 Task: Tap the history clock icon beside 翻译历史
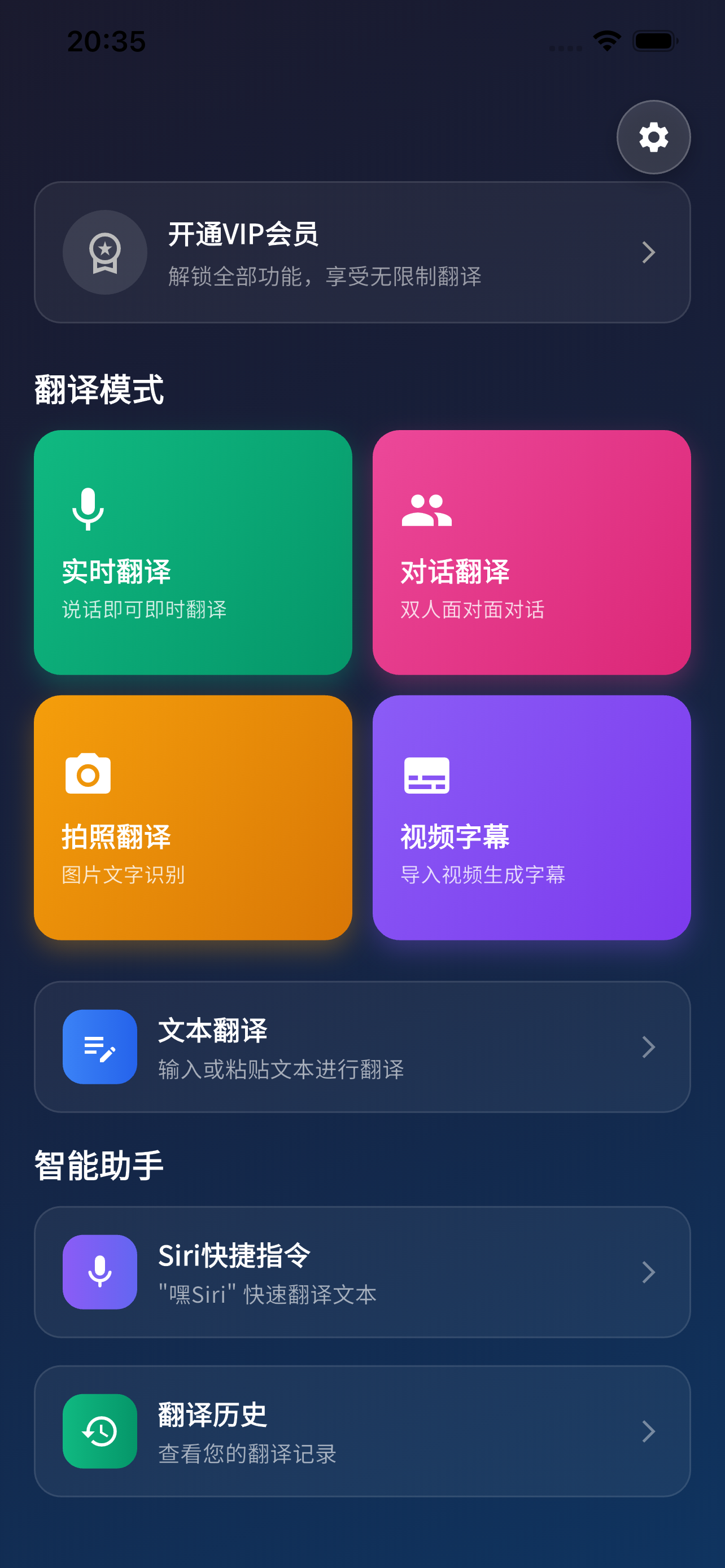pyautogui.click(x=100, y=1431)
